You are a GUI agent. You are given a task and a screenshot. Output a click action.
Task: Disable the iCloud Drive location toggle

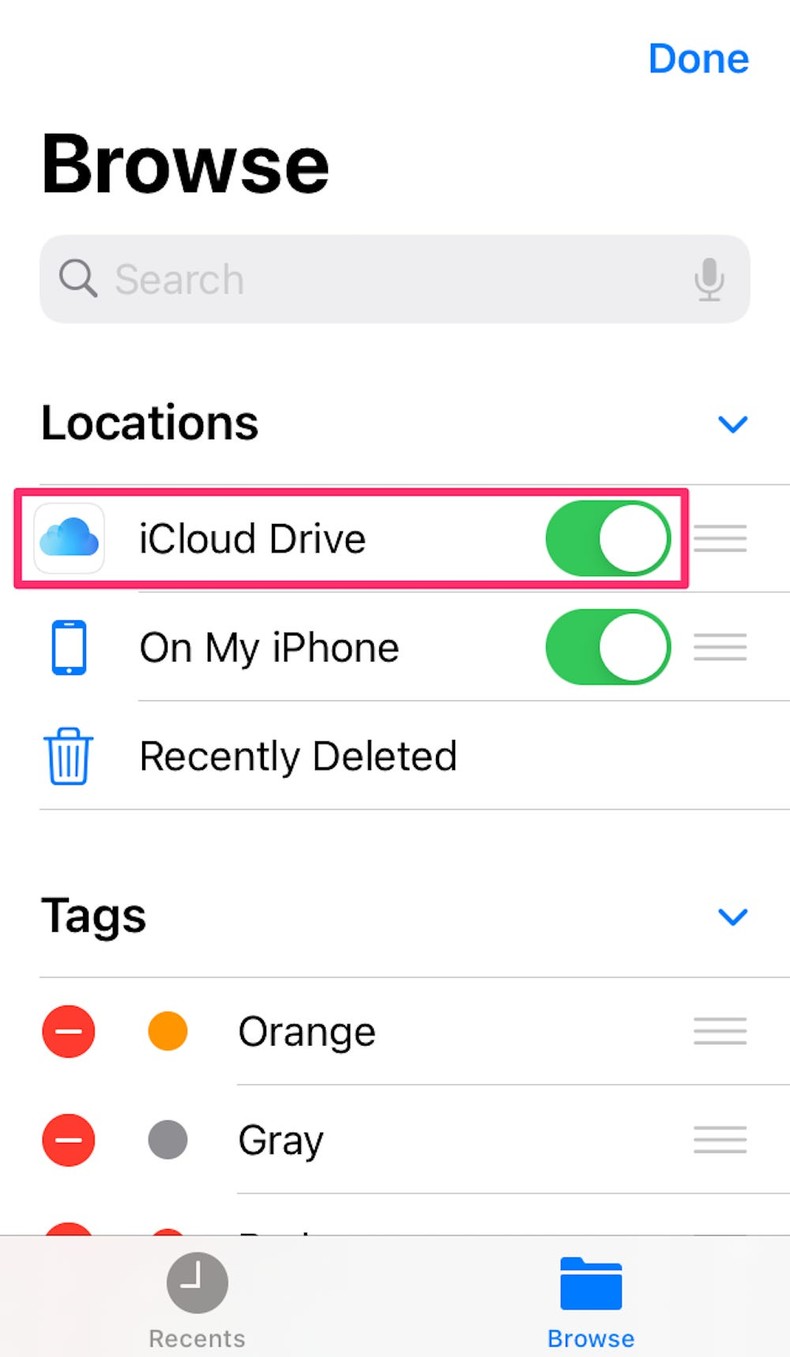(x=608, y=538)
